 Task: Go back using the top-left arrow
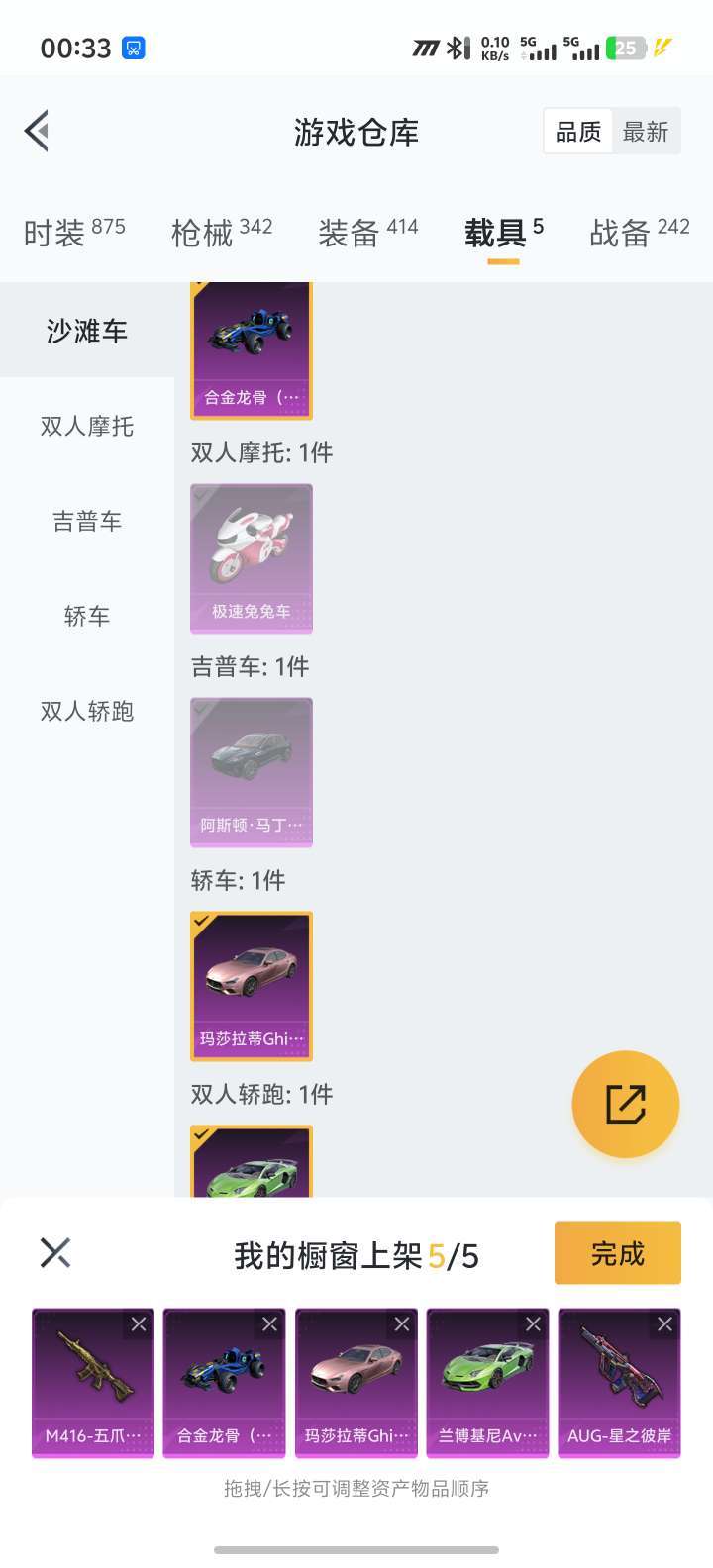pos(38,131)
